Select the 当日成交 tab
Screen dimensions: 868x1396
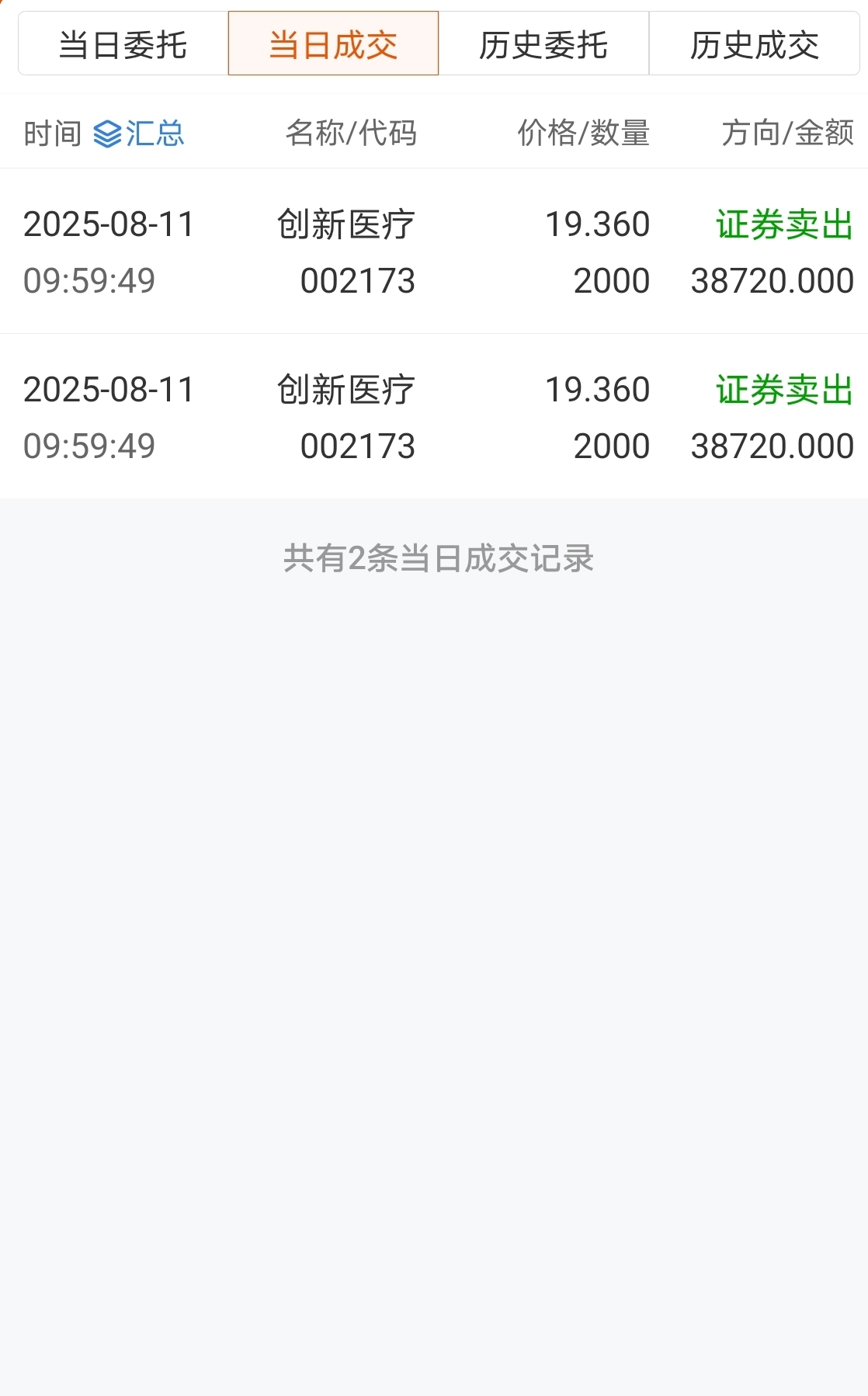click(333, 44)
